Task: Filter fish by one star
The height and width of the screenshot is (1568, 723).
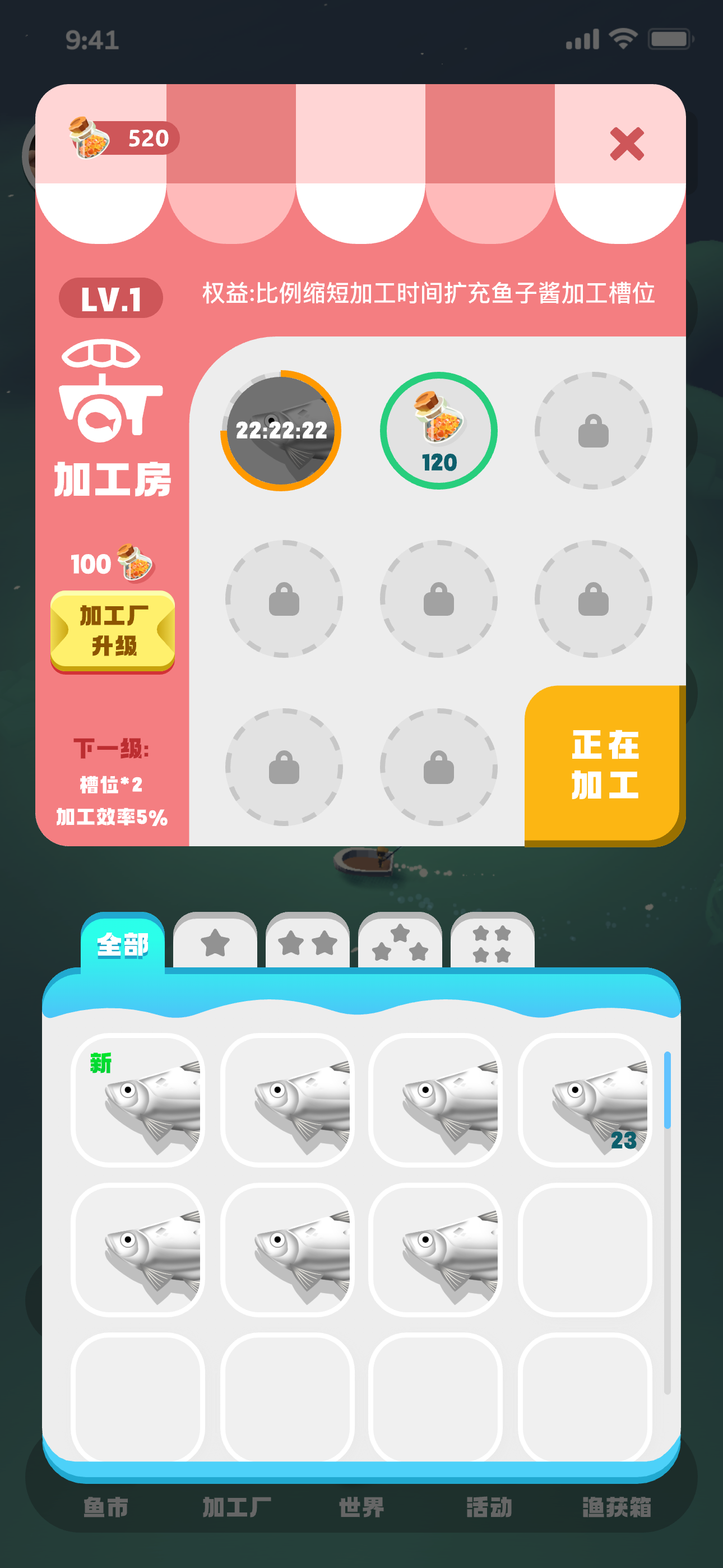Action: [215, 943]
